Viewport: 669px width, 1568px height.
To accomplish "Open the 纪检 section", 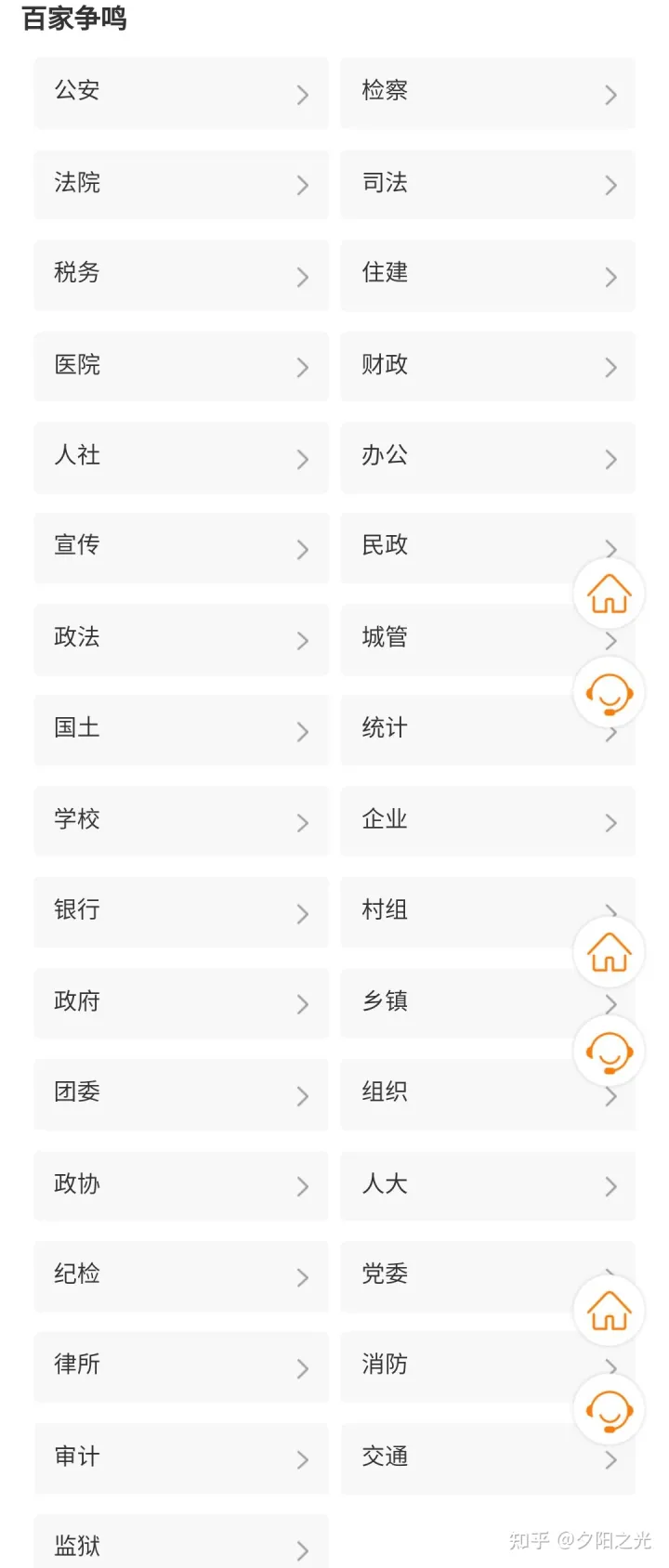I will tap(181, 1276).
